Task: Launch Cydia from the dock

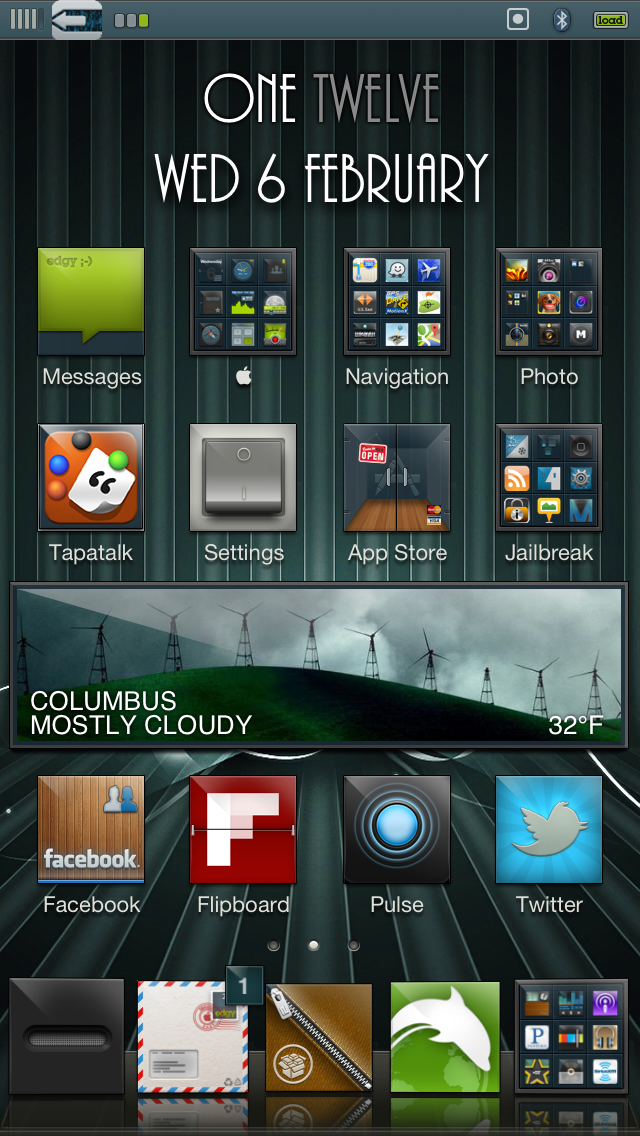Action: coord(319,1037)
